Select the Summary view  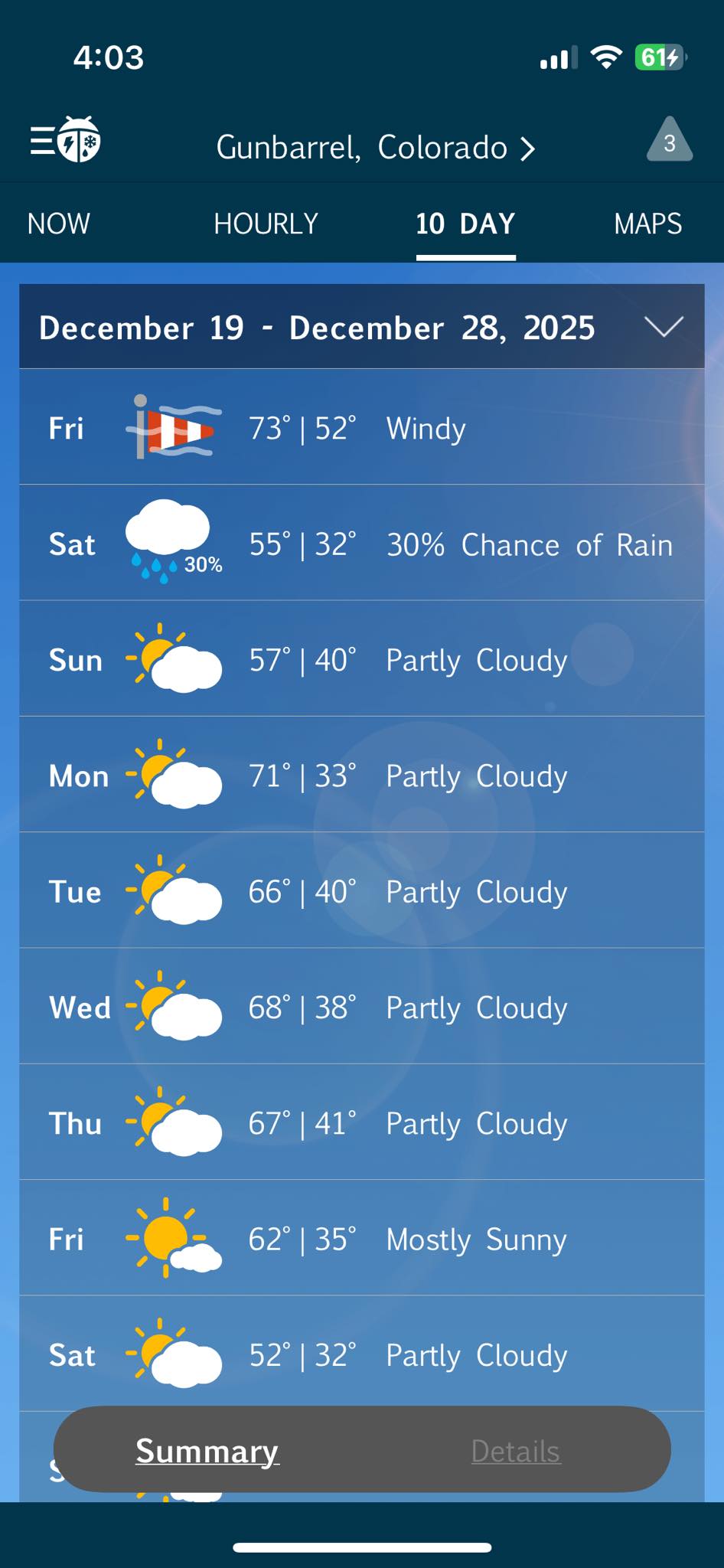point(207,1451)
